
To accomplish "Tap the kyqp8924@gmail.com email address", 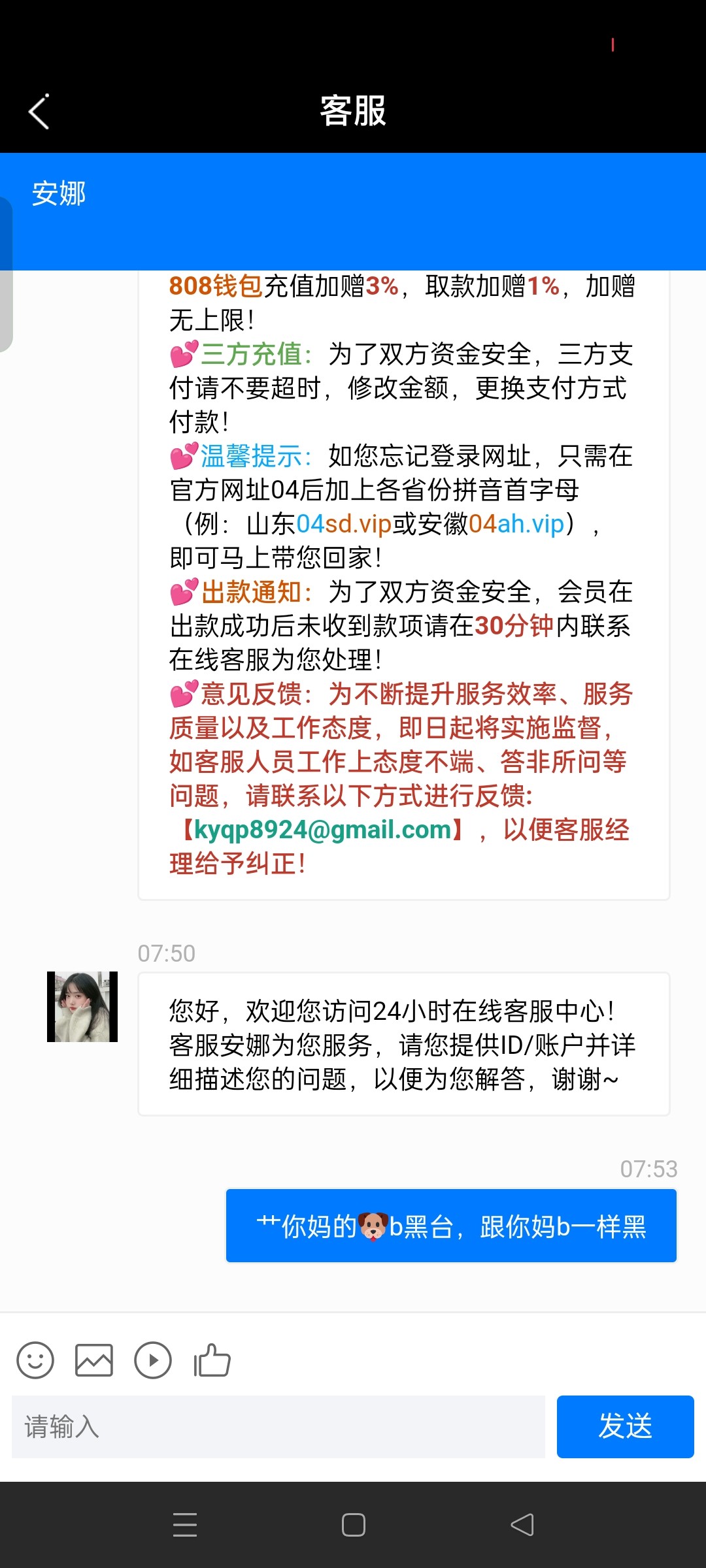I will pos(323,830).
